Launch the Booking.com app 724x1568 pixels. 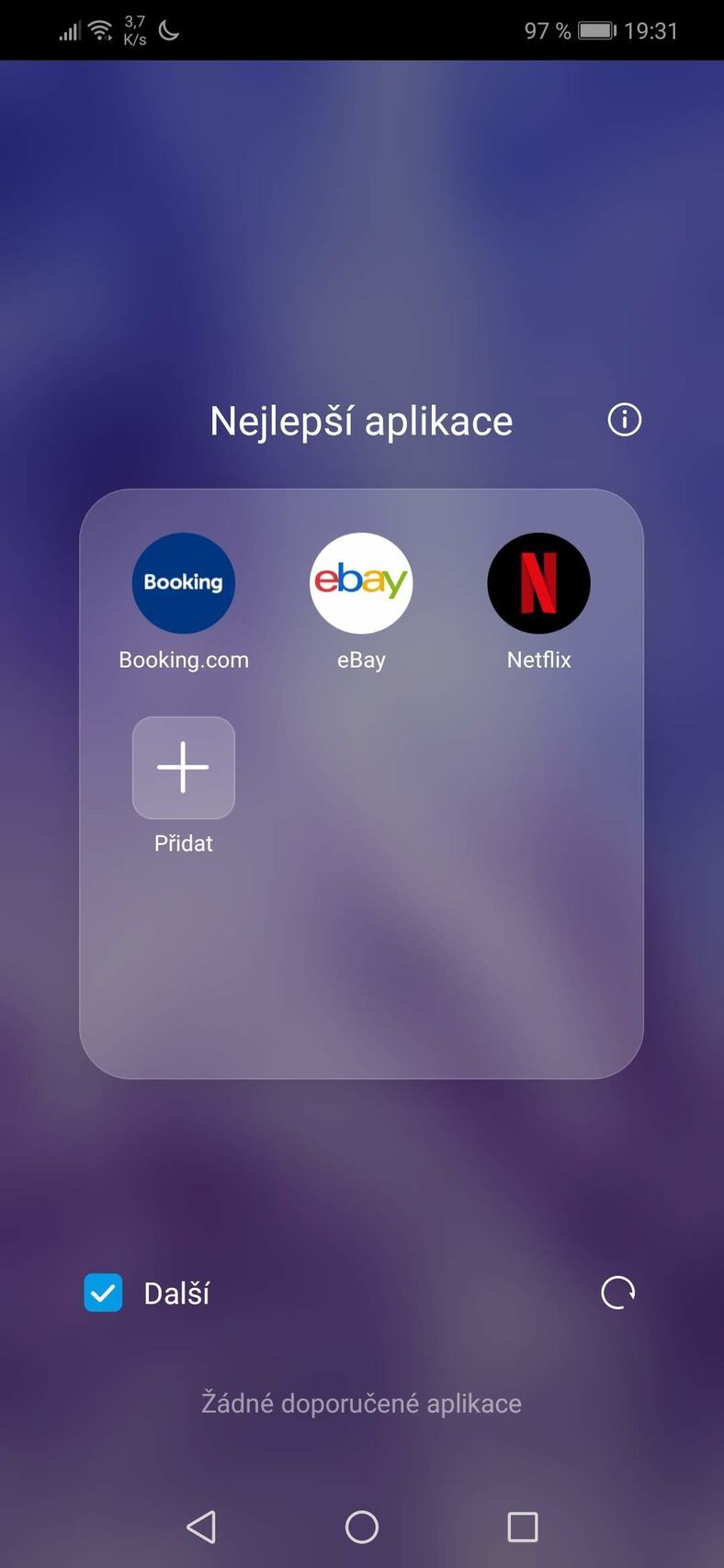[x=184, y=583]
